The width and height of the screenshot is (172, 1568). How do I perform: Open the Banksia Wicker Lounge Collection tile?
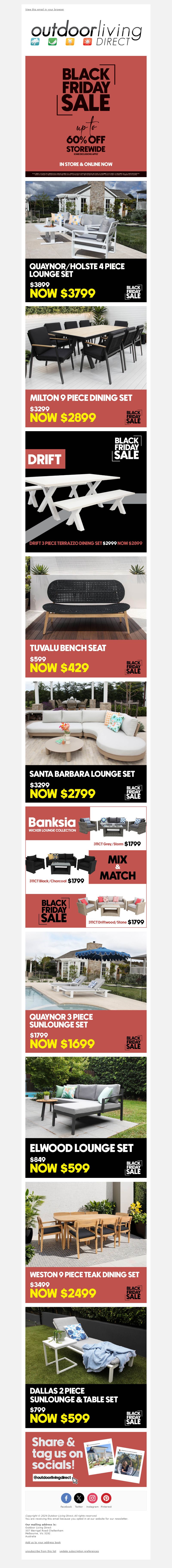point(86,867)
